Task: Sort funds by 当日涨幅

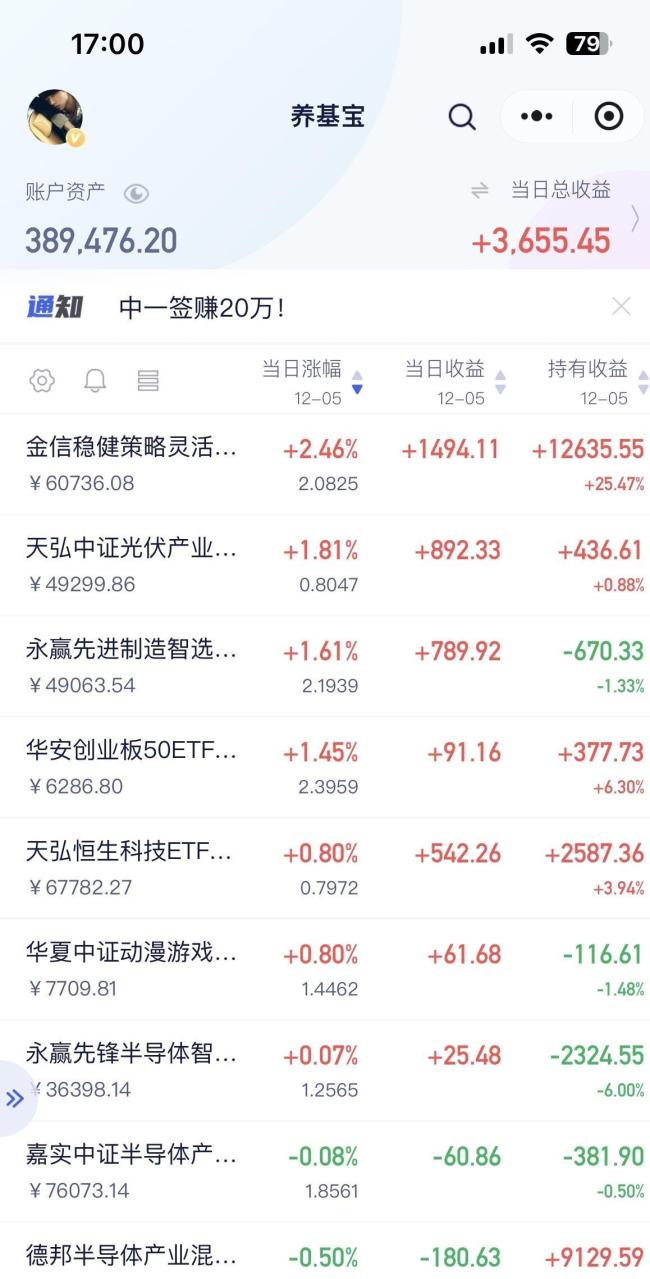Action: pos(310,381)
